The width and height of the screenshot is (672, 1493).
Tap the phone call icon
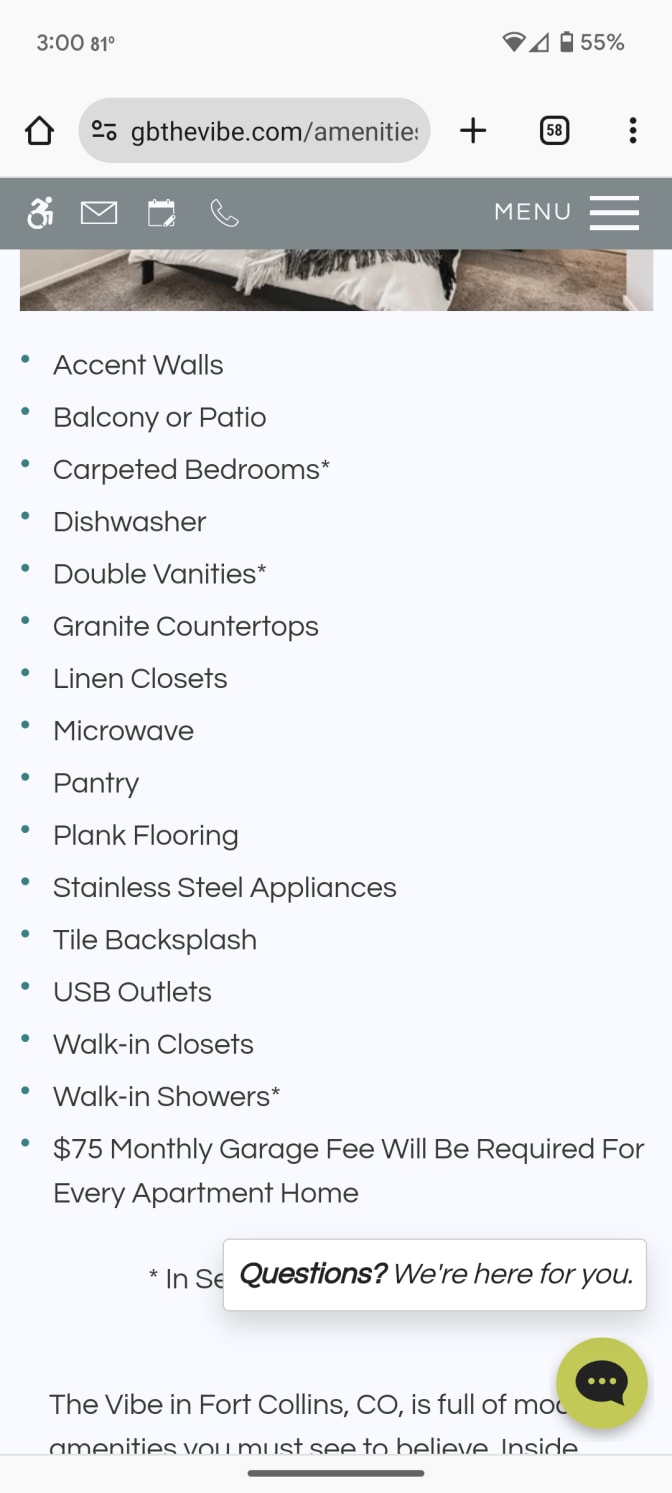[224, 213]
